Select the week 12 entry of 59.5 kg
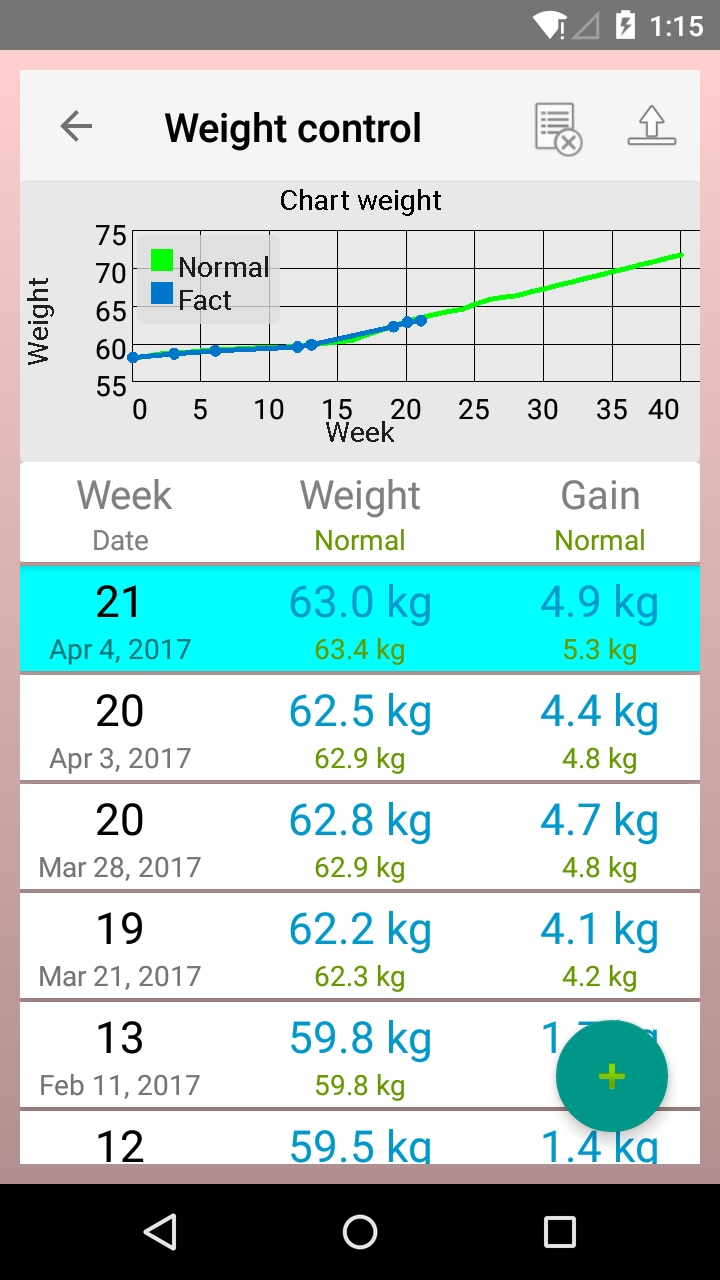 (x=300, y=1143)
